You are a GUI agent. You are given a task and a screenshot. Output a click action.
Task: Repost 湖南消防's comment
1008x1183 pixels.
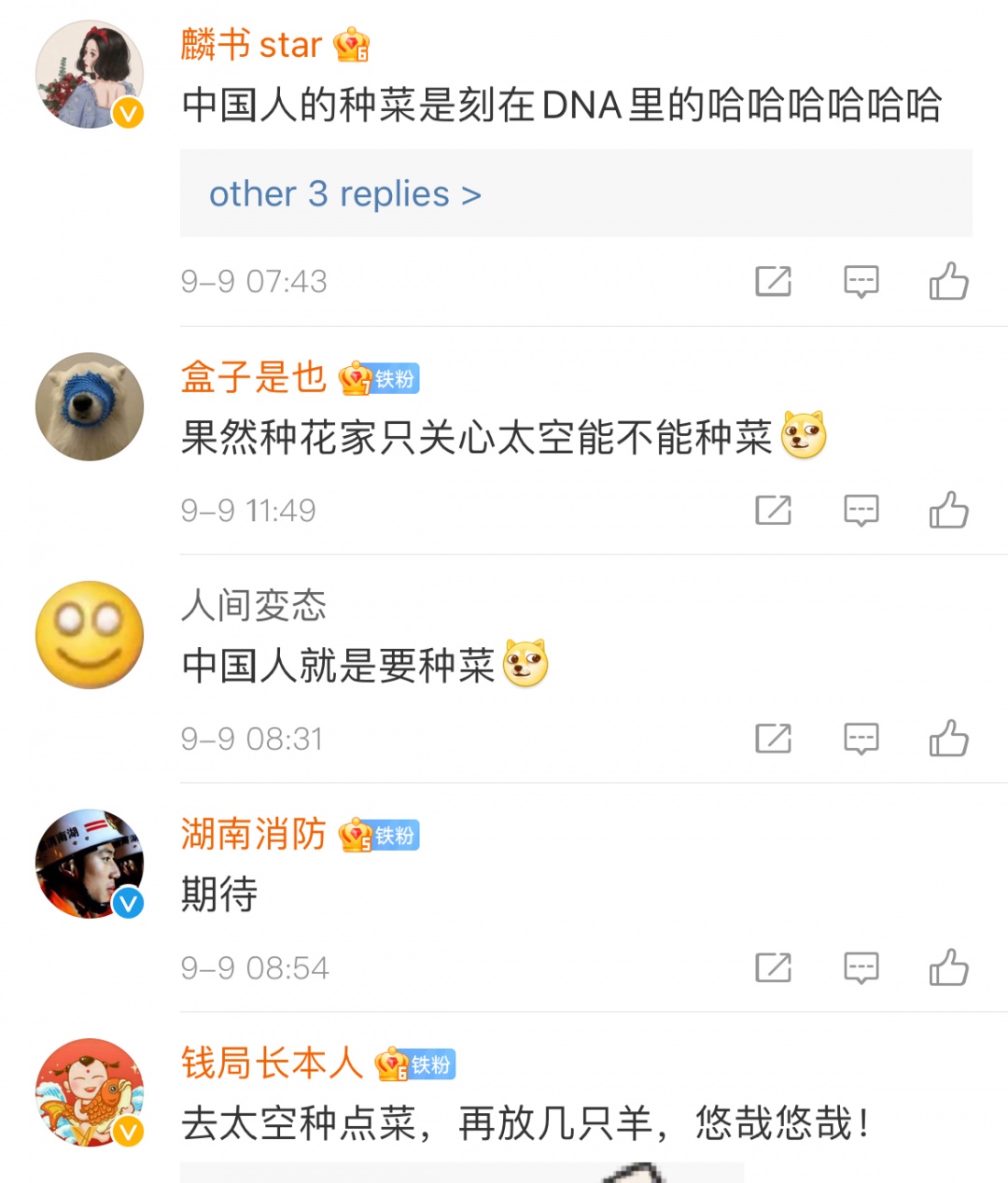773,967
